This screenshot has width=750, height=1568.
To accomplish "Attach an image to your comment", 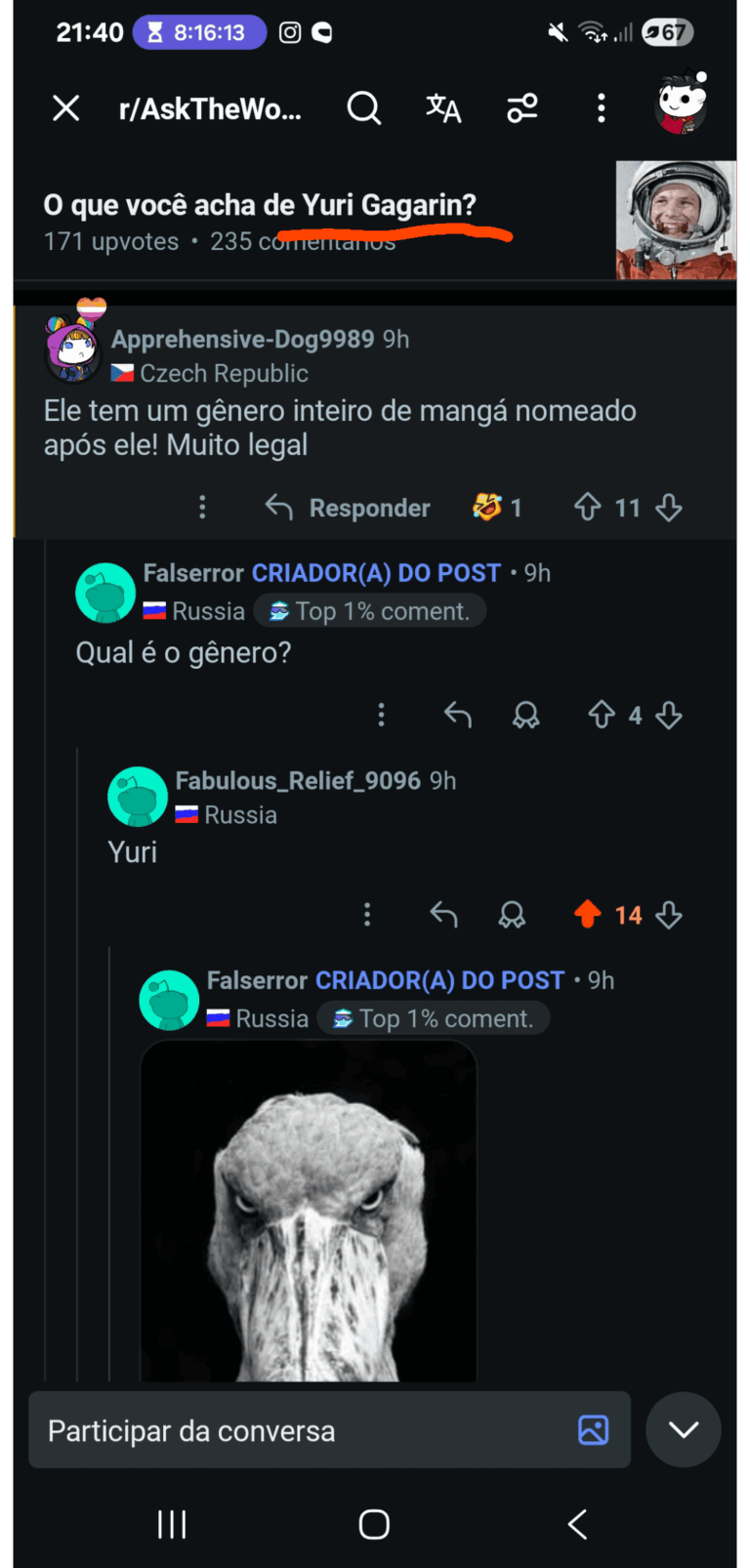I will click(x=593, y=1430).
